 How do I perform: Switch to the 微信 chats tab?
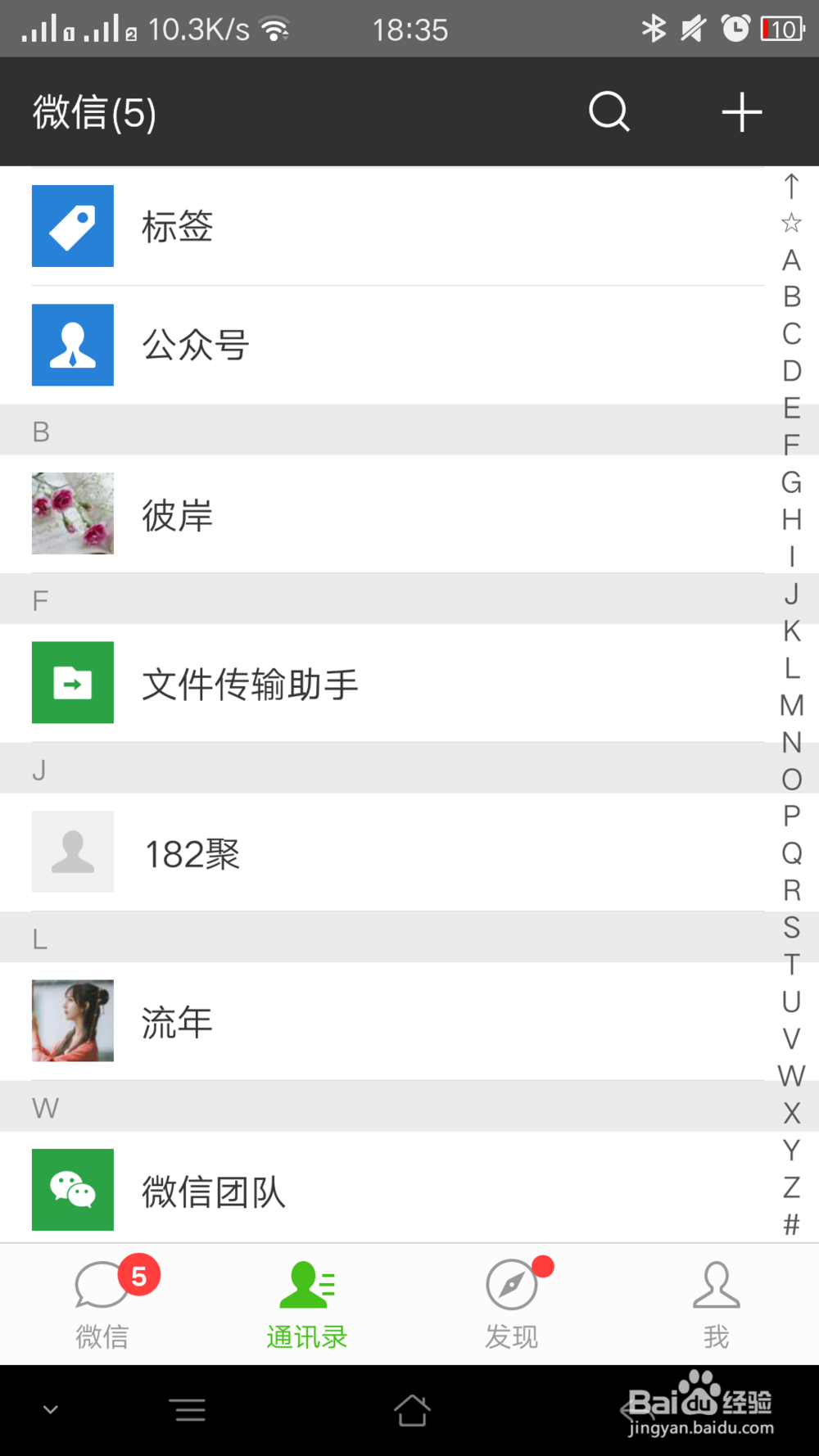[x=102, y=1302]
